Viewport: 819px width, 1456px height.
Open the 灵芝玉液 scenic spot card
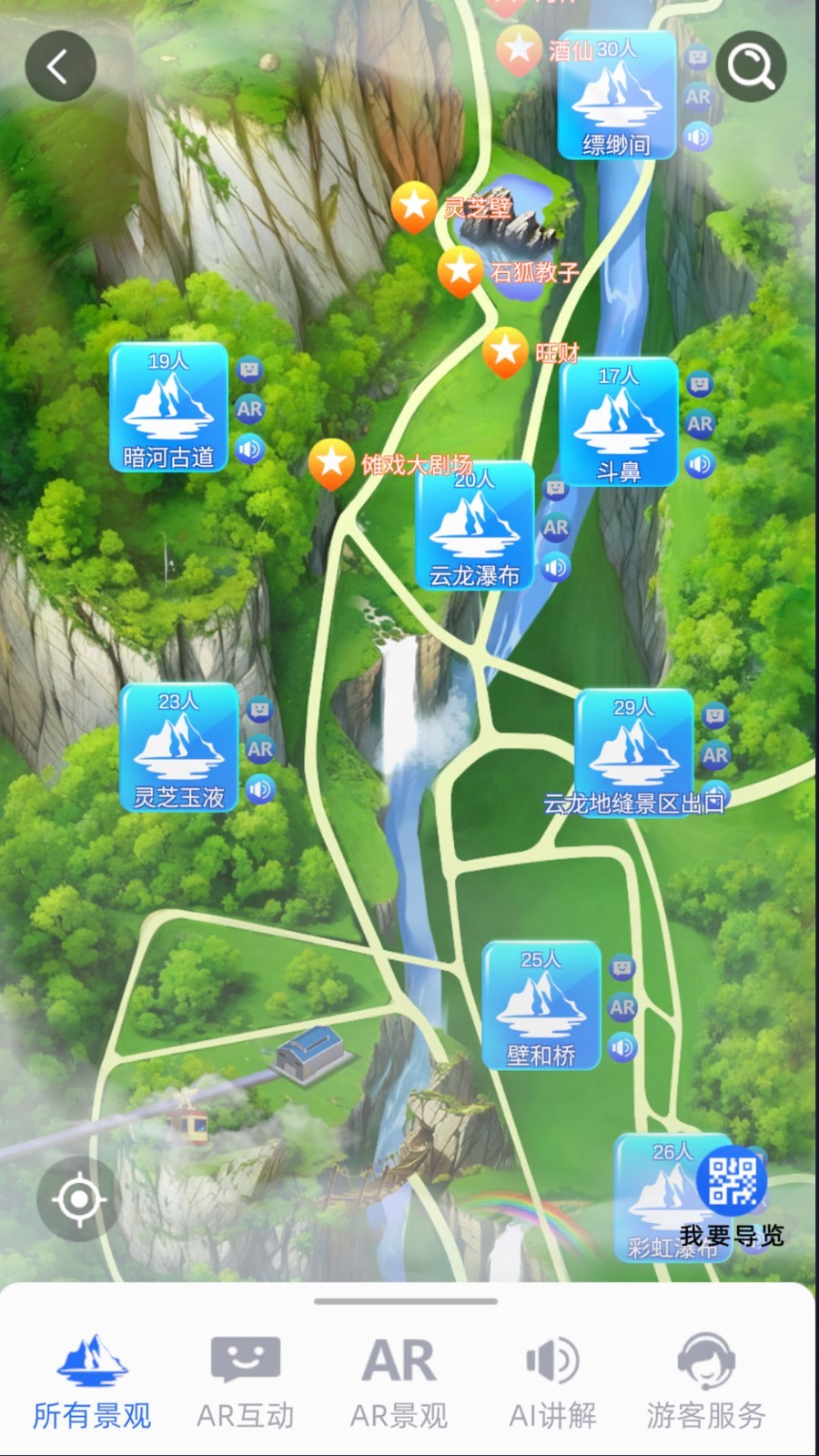[x=179, y=748]
